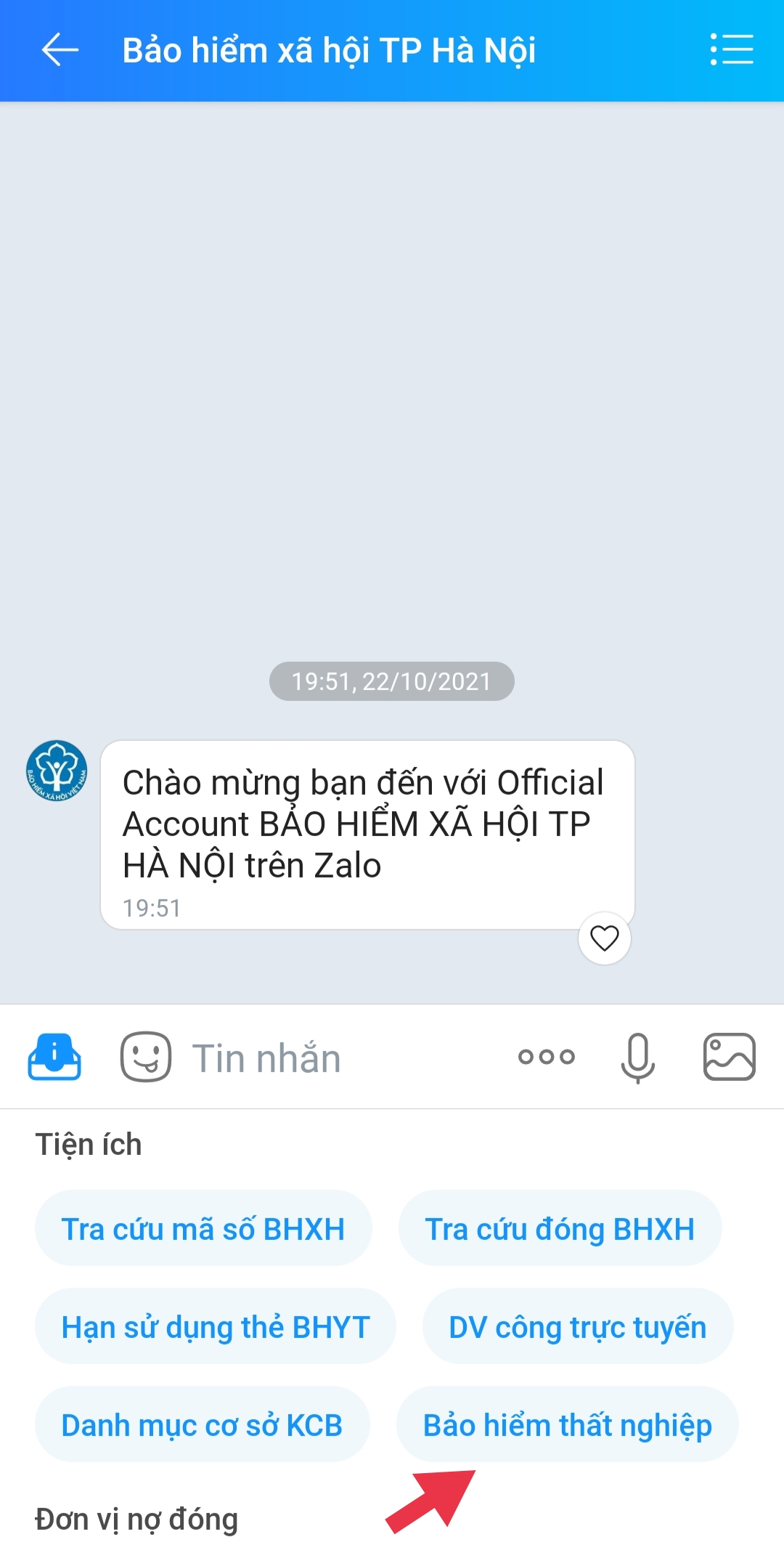Open DV công trực tuyến
The image size is (784, 1553).
pos(577,1327)
